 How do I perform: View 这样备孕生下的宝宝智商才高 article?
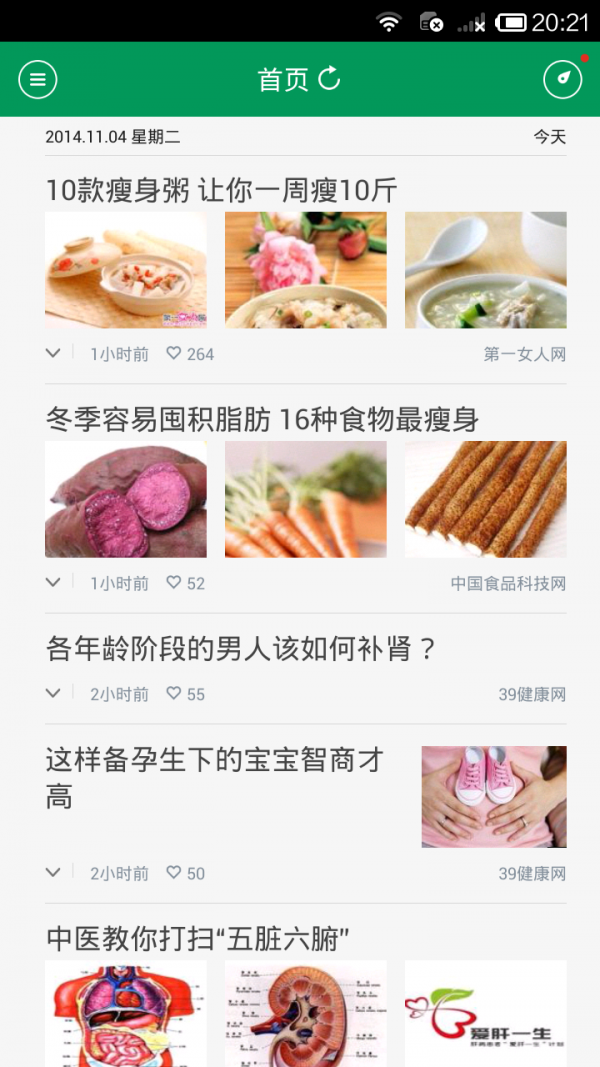[214, 778]
